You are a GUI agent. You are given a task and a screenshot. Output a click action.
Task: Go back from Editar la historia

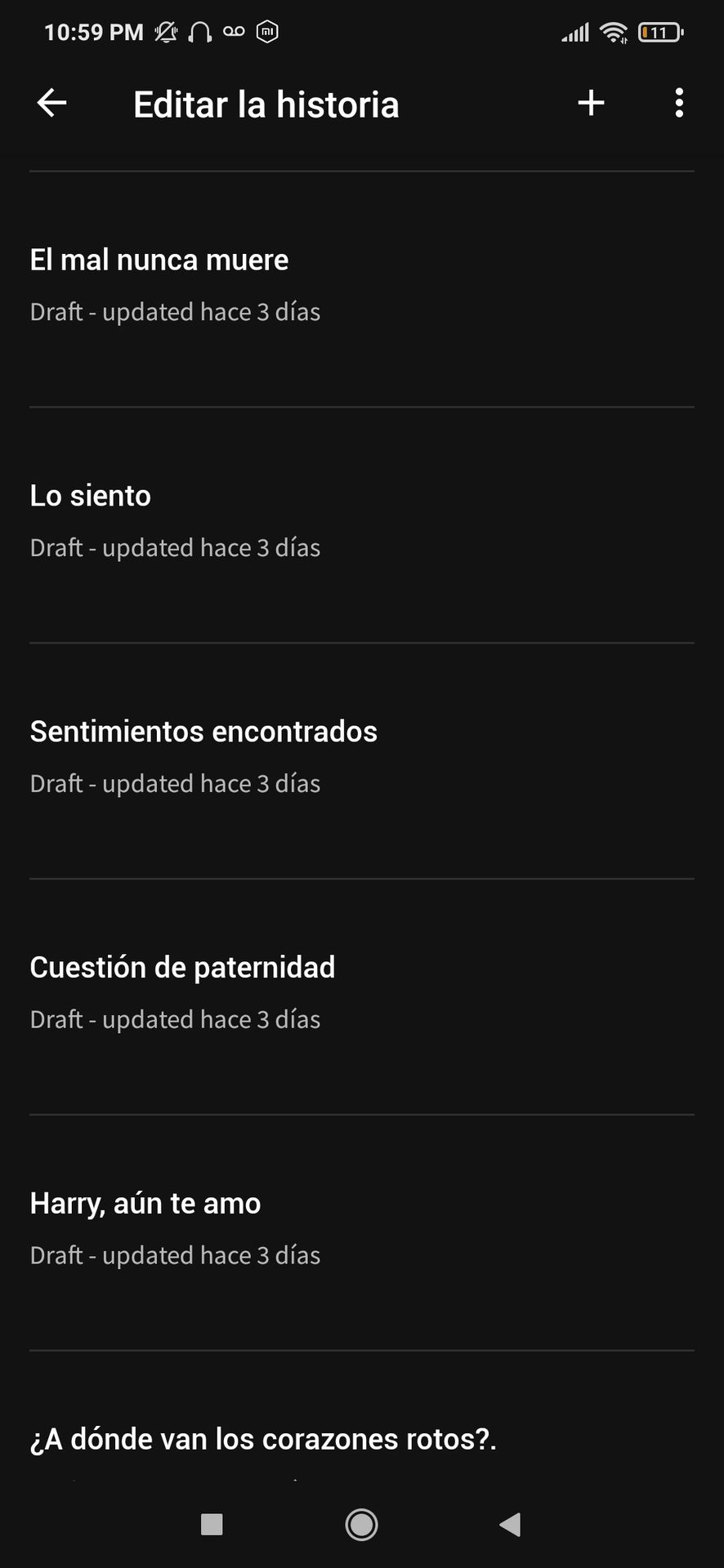point(51,104)
